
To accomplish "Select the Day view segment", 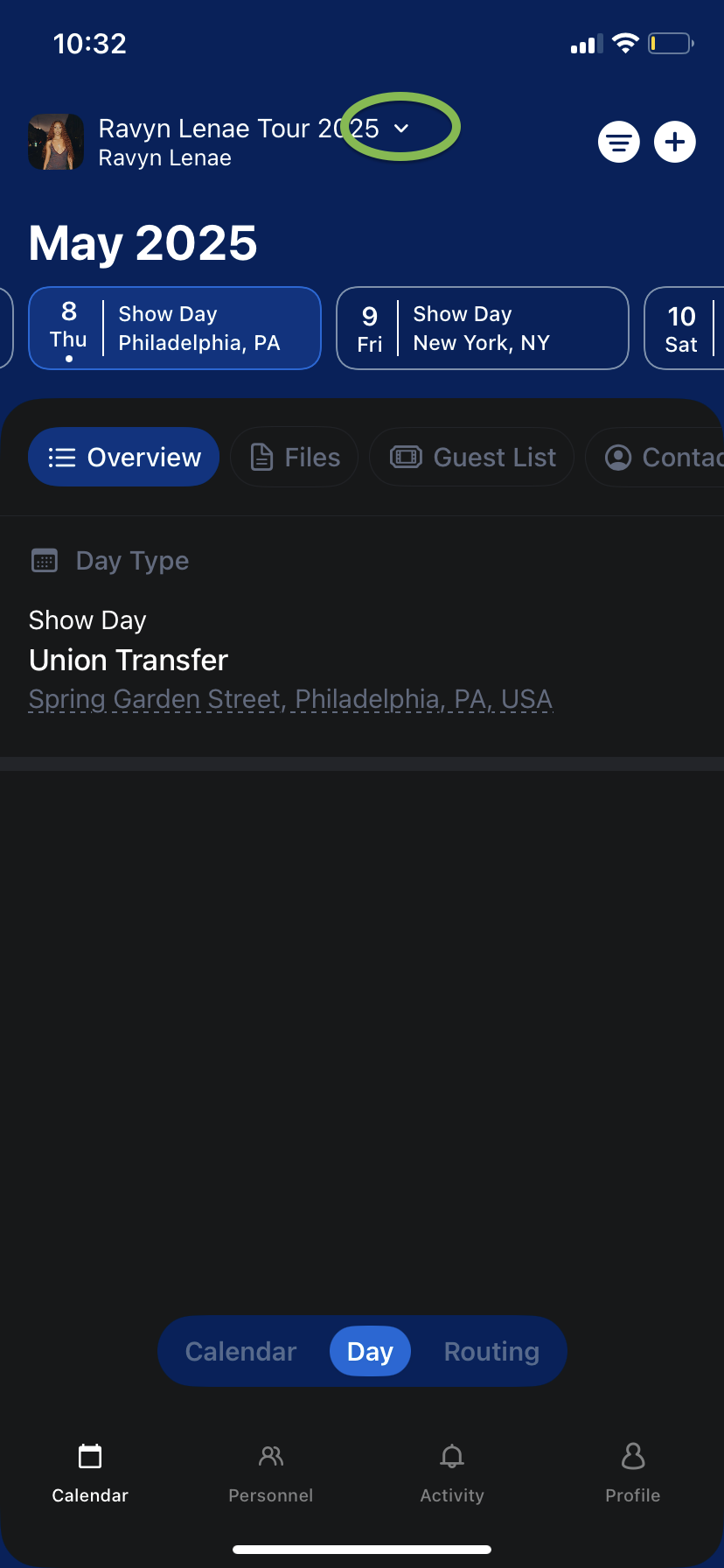I will coord(370,1351).
